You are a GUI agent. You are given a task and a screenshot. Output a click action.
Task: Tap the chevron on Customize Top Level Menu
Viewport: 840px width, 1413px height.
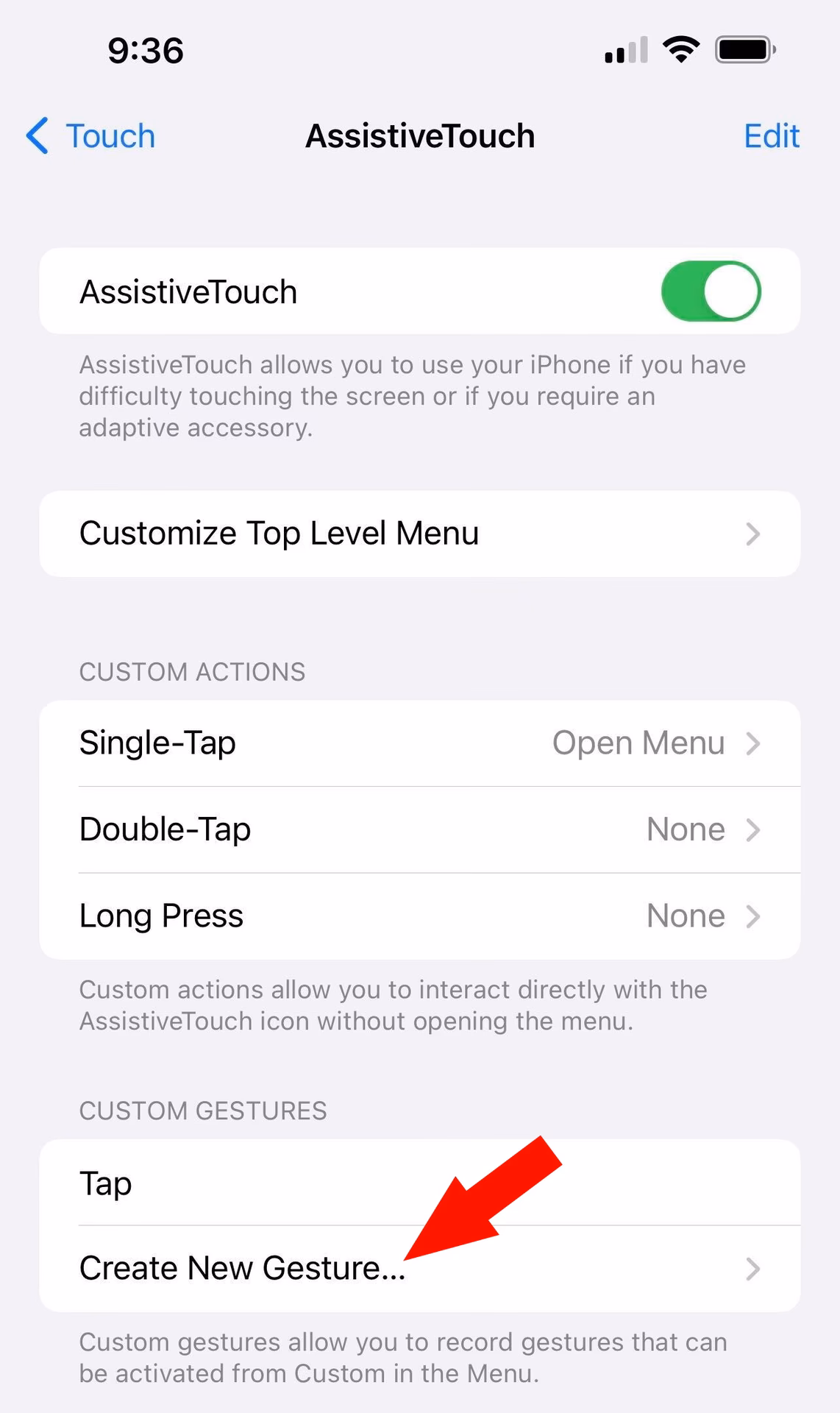[752, 534]
